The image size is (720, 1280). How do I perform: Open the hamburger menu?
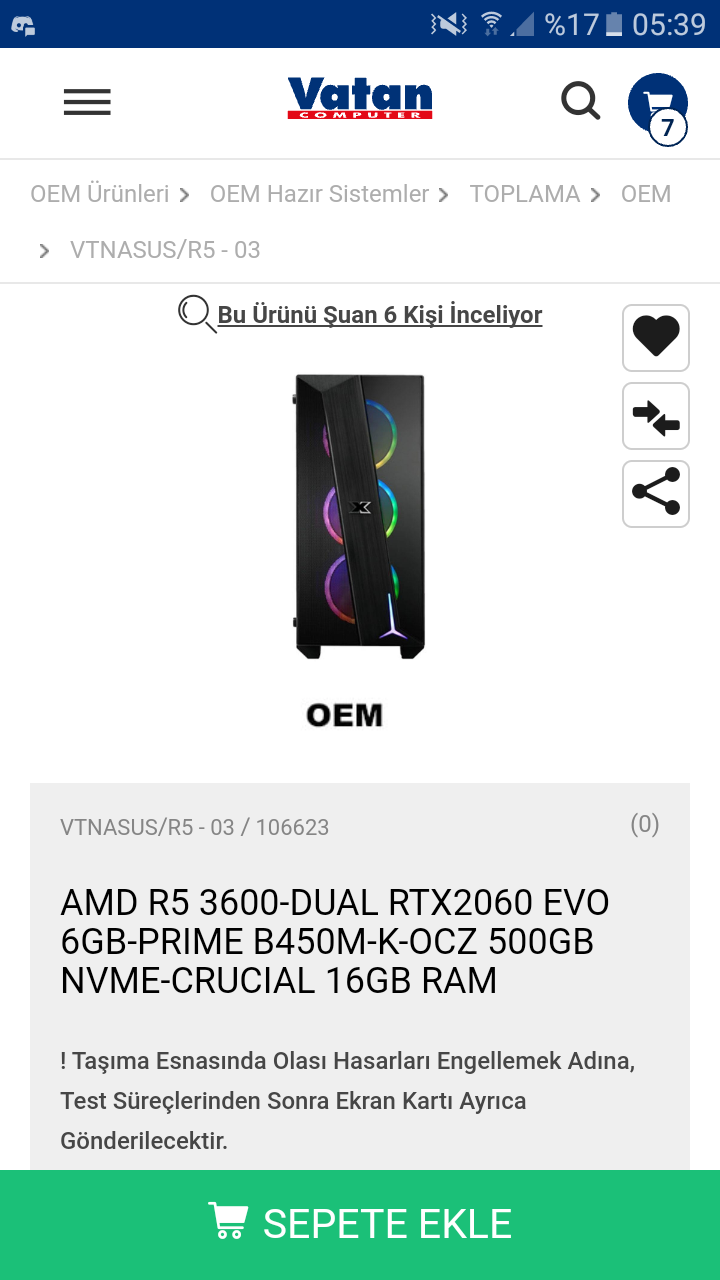point(87,102)
